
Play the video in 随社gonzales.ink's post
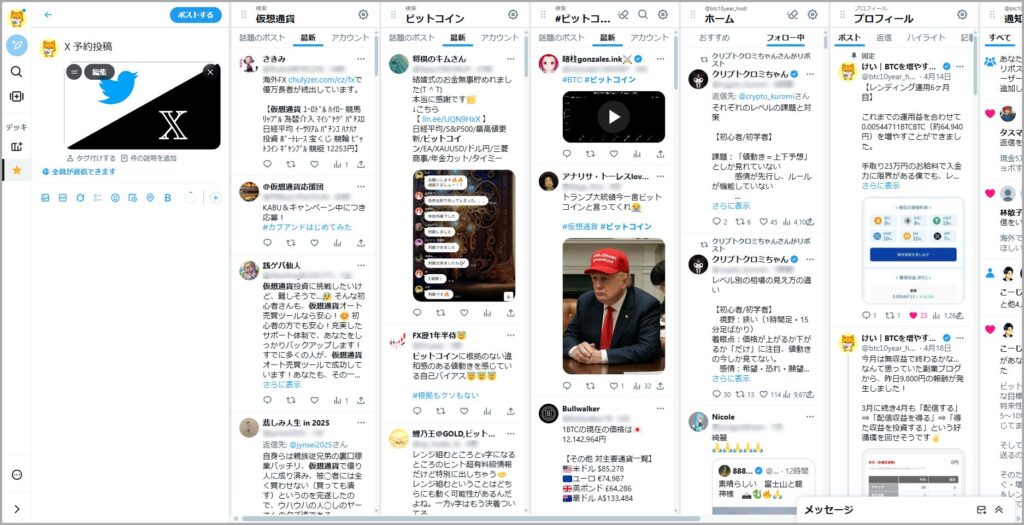point(613,117)
